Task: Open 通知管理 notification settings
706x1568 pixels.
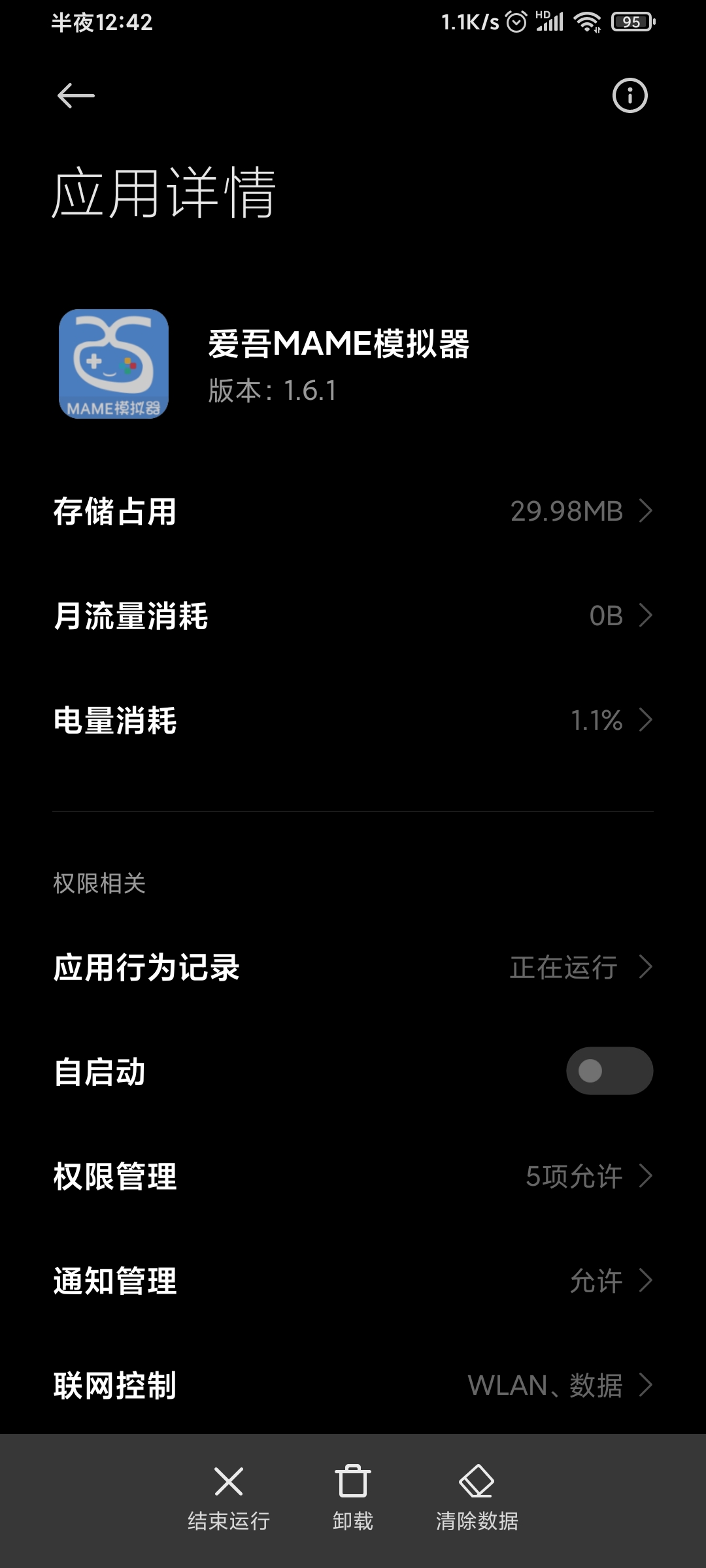Action: (x=353, y=1281)
